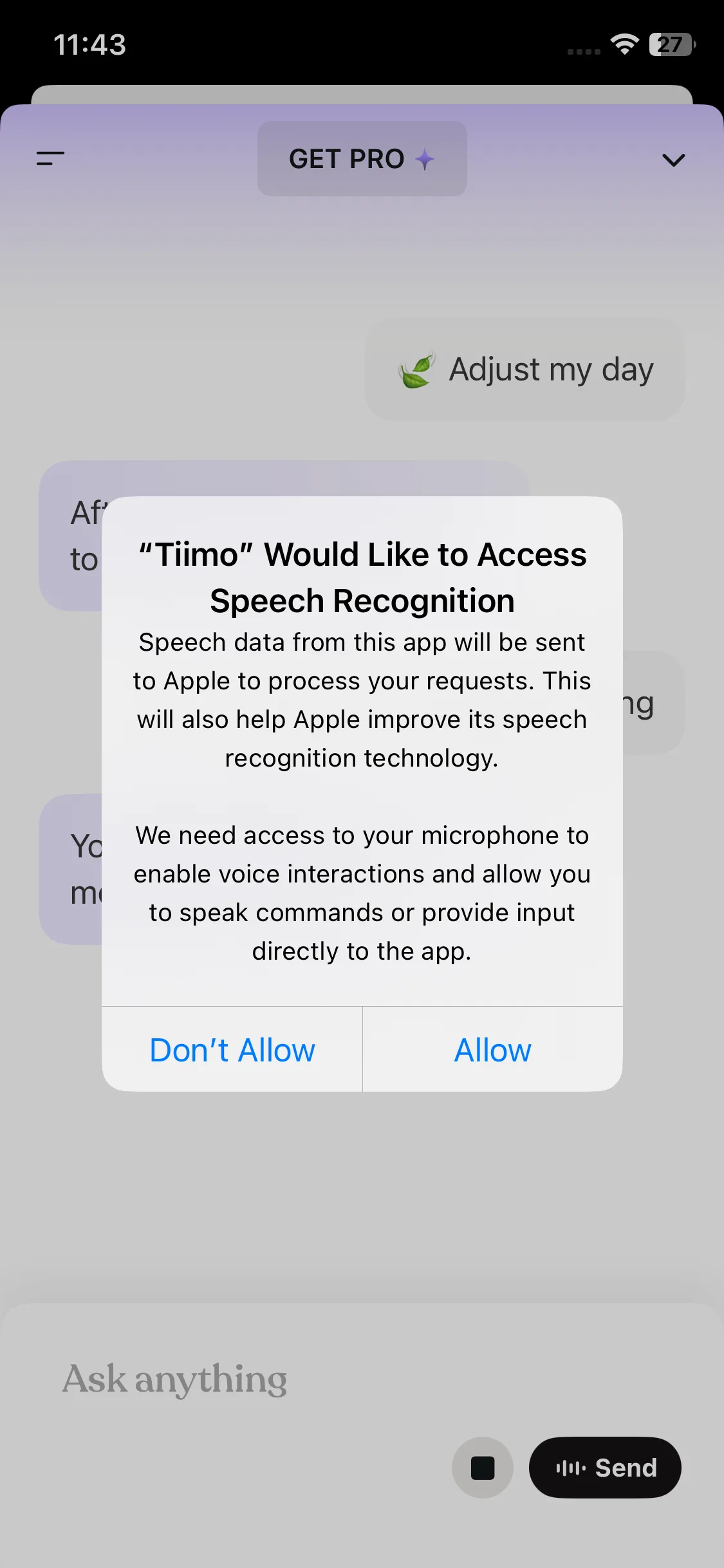Allow speech recognition access for Tiimo

point(492,1050)
